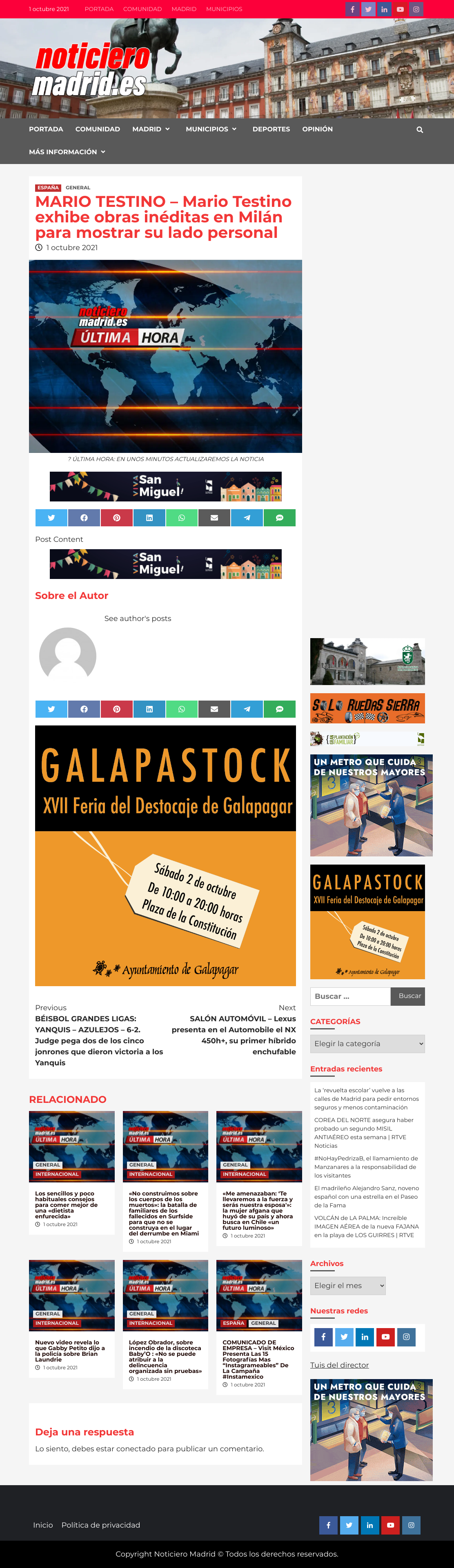
Task: Open Política de privacidad in footer
Action: click(x=100, y=1525)
